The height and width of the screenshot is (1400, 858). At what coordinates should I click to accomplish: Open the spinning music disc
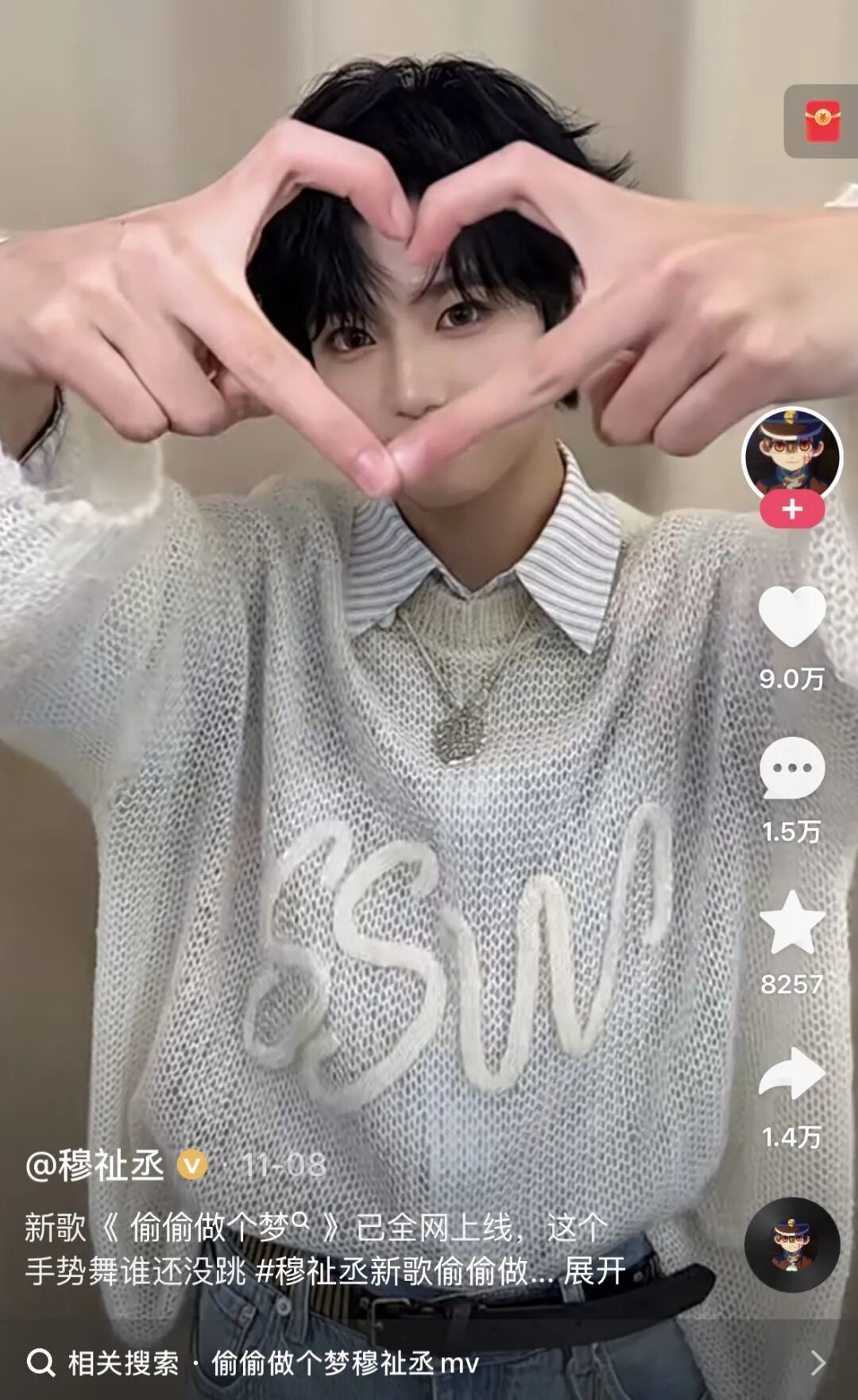click(x=791, y=1244)
